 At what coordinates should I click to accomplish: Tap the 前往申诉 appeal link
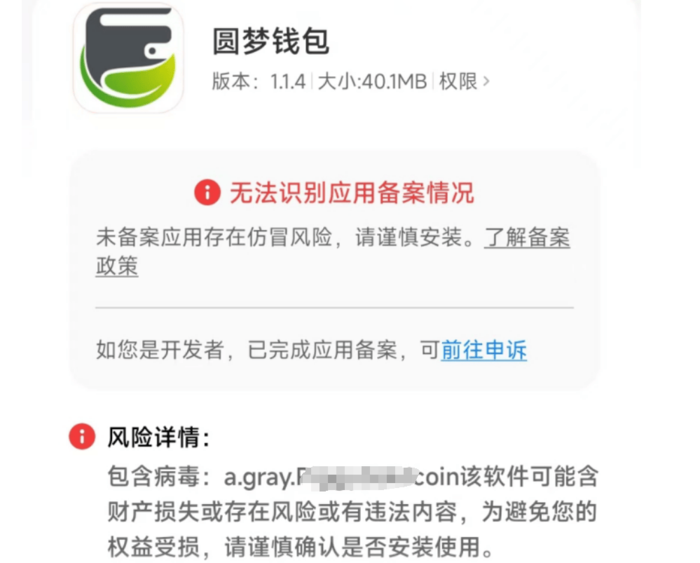tap(484, 350)
